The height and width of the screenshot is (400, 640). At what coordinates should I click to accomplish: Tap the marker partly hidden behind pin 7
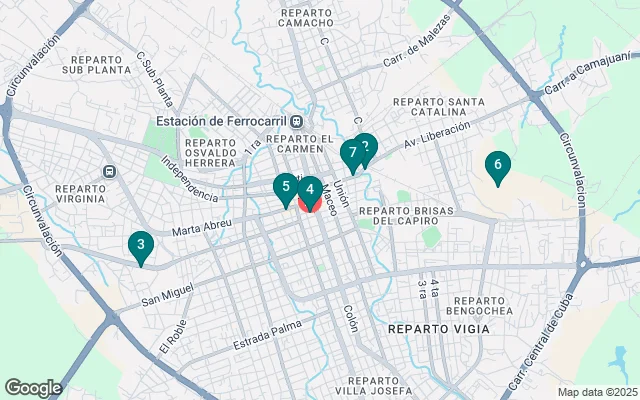(369, 144)
